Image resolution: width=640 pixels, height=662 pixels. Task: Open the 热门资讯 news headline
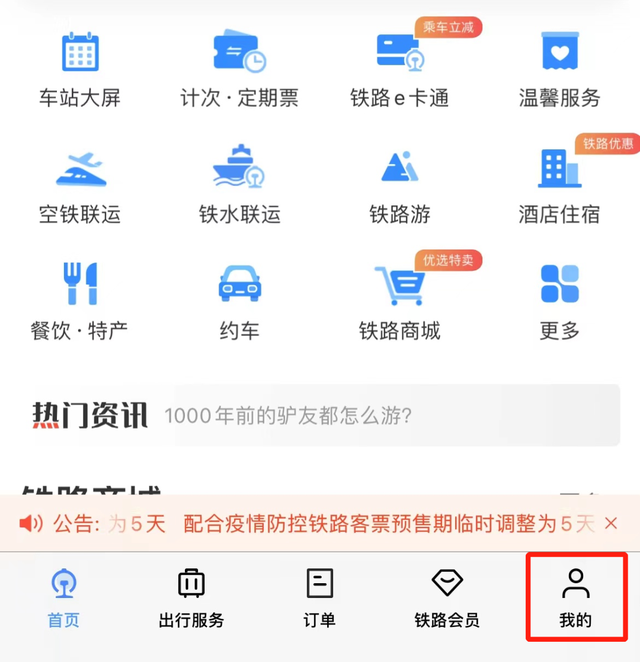(320, 414)
